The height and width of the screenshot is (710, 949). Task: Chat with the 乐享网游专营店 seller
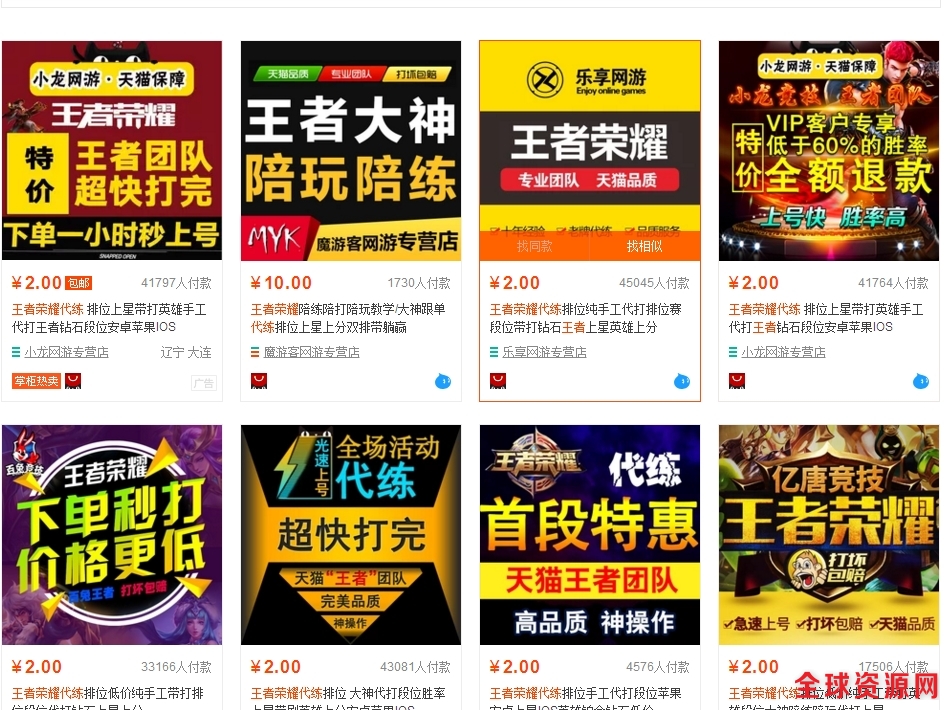[x=682, y=381]
